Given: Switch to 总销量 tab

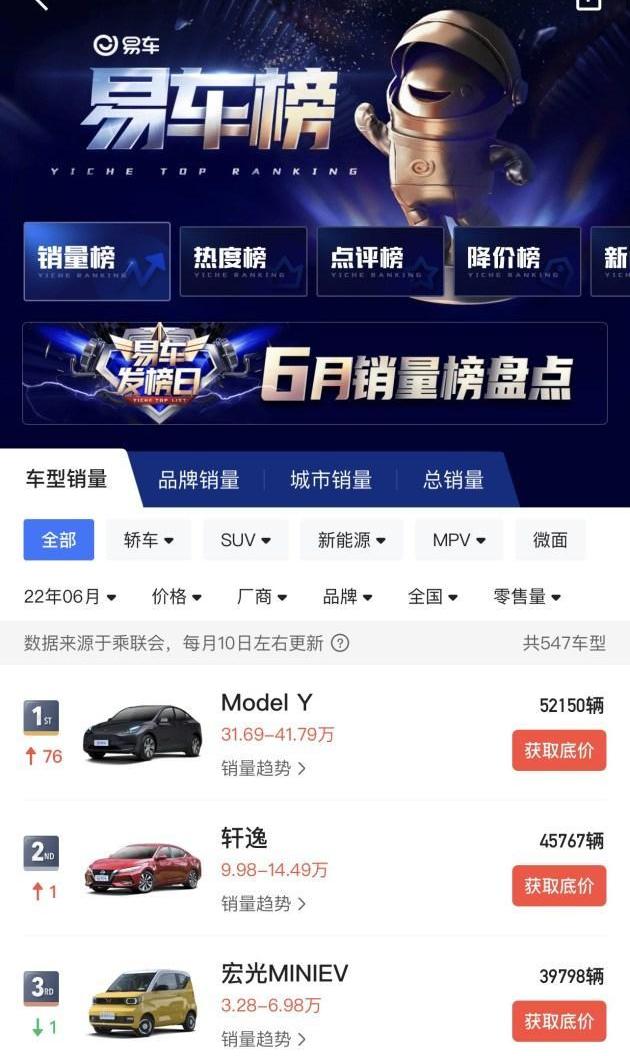Looking at the screenshot, I should pos(453,480).
